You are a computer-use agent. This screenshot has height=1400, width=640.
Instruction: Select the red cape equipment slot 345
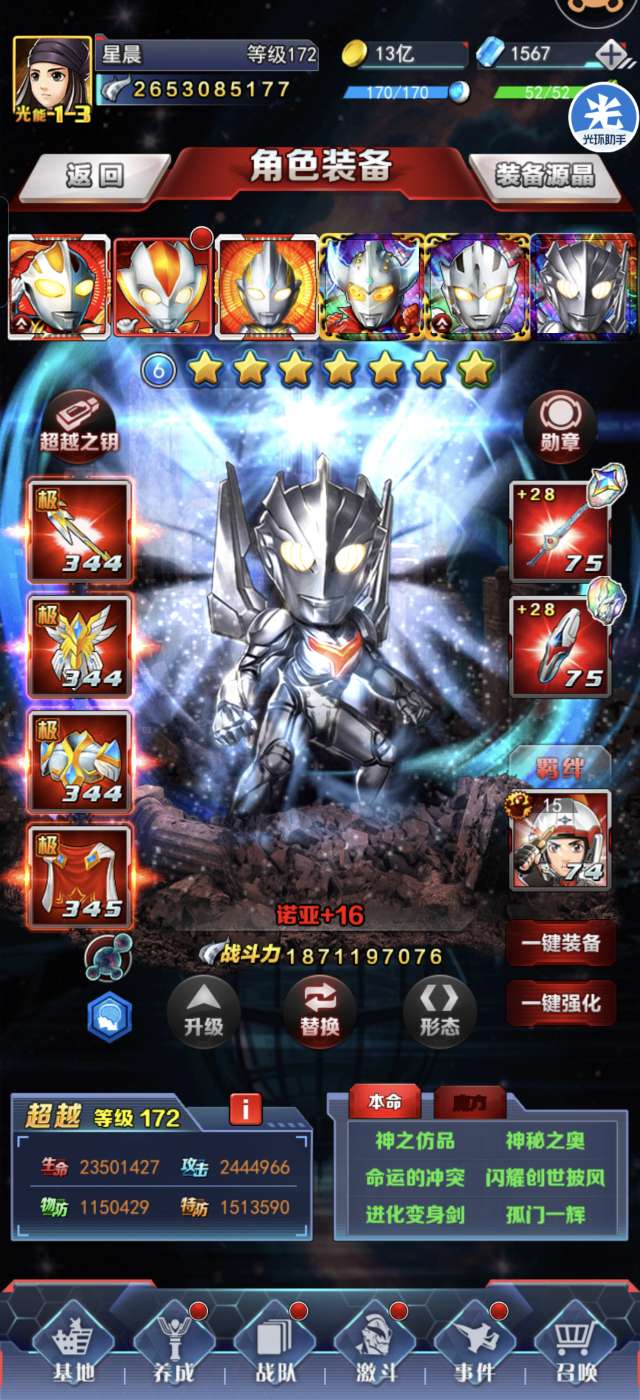click(x=80, y=876)
